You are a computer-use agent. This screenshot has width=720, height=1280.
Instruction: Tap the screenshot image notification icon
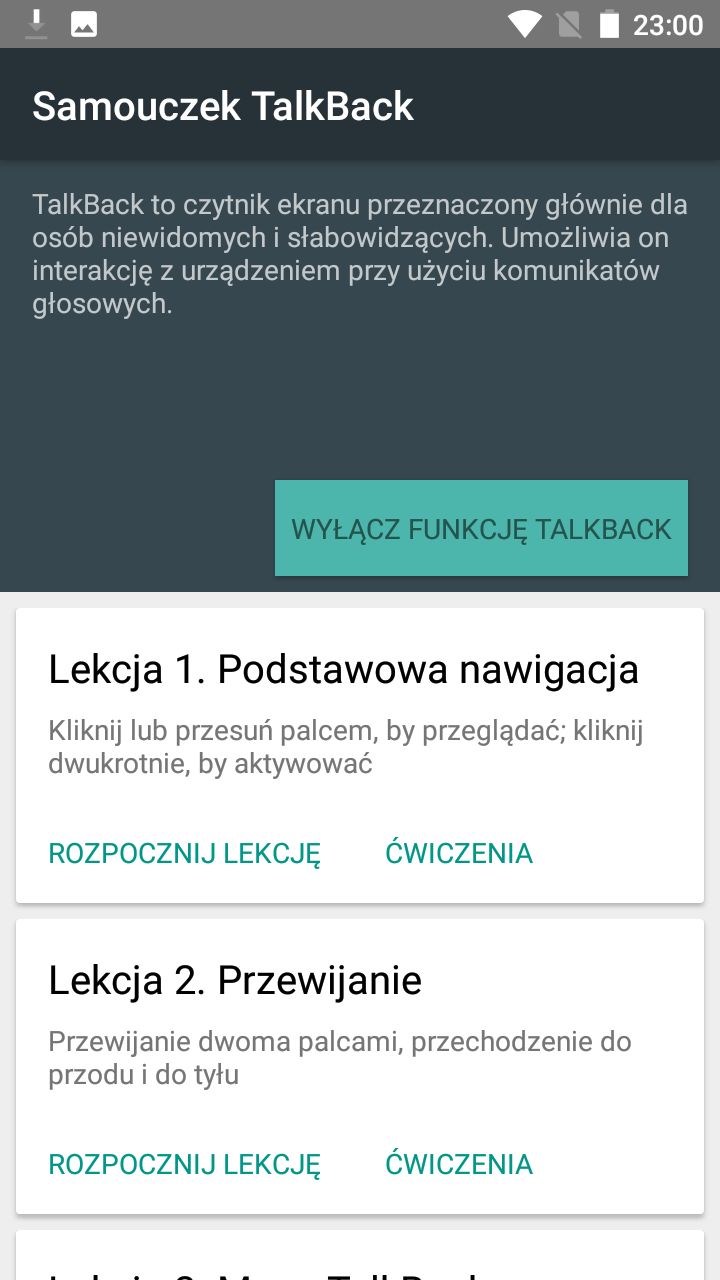84,24
